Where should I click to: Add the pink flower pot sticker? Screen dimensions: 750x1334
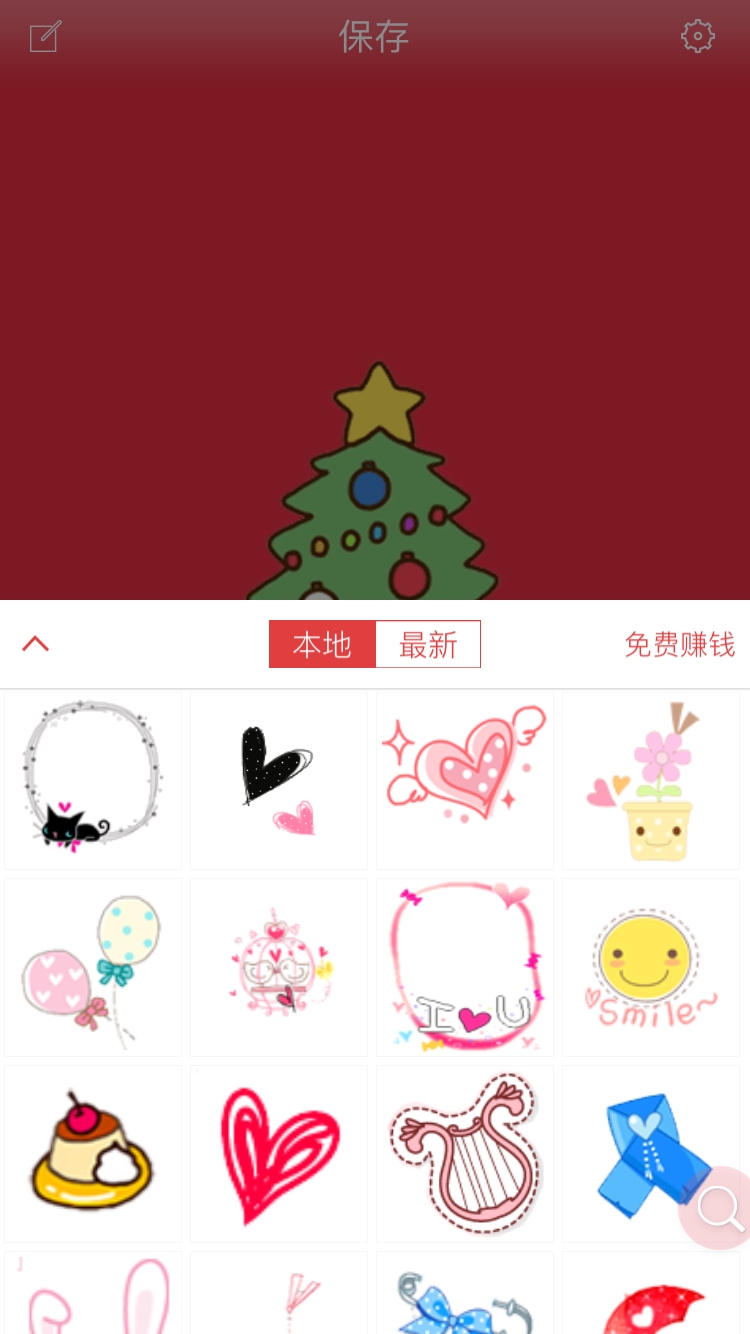[651, 780]
